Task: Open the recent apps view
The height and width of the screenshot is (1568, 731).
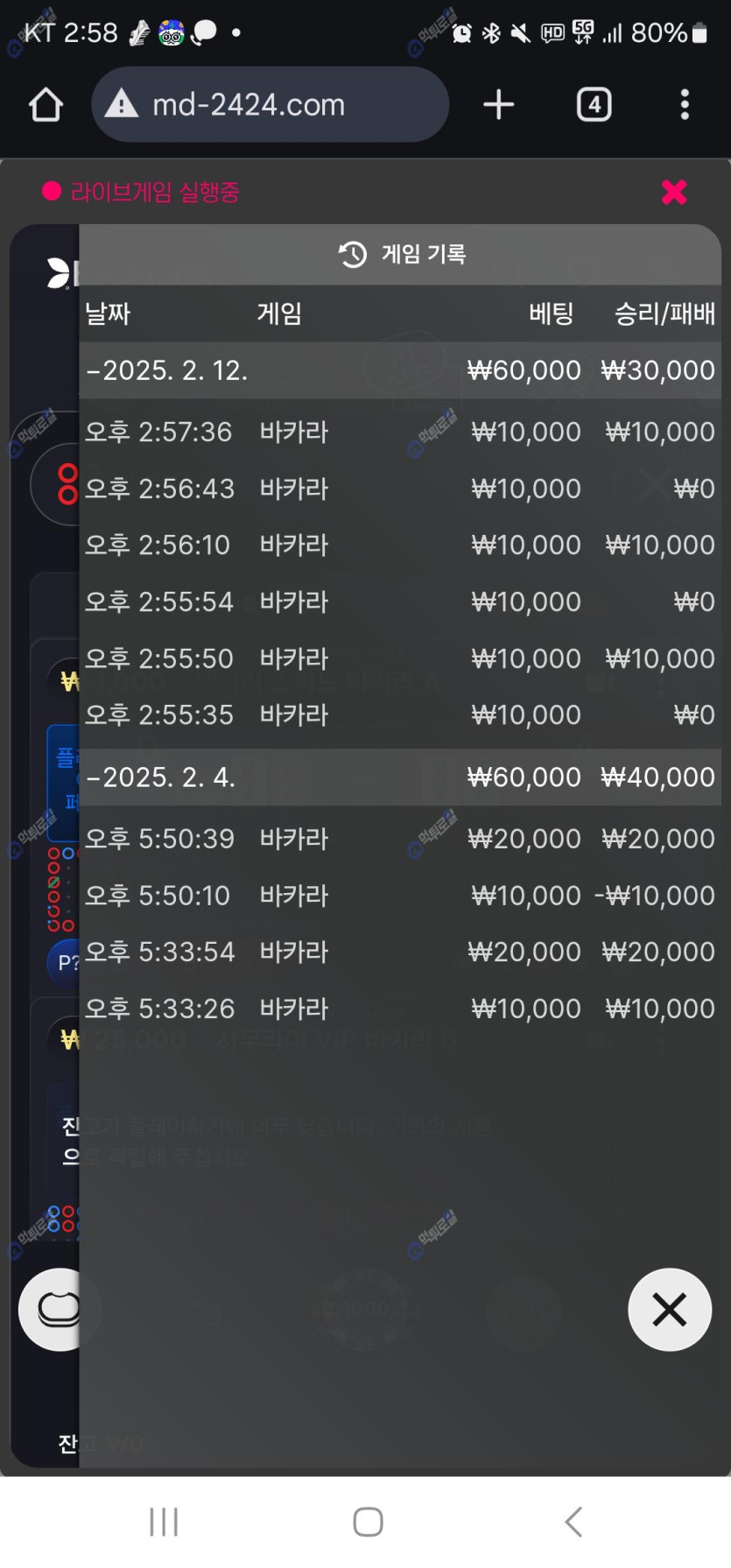Action: 164,1522
